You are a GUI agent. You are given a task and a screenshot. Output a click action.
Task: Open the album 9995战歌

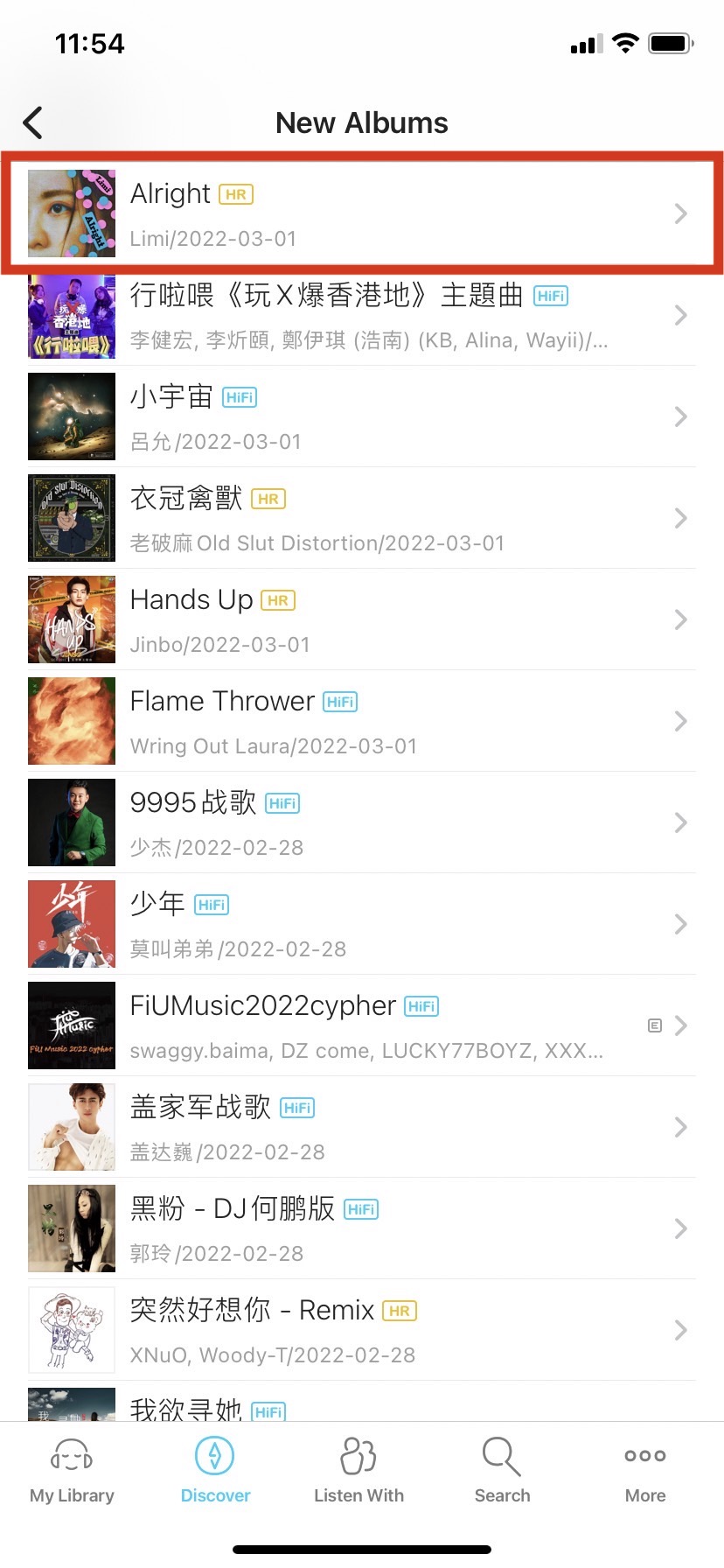click(362, 823)
